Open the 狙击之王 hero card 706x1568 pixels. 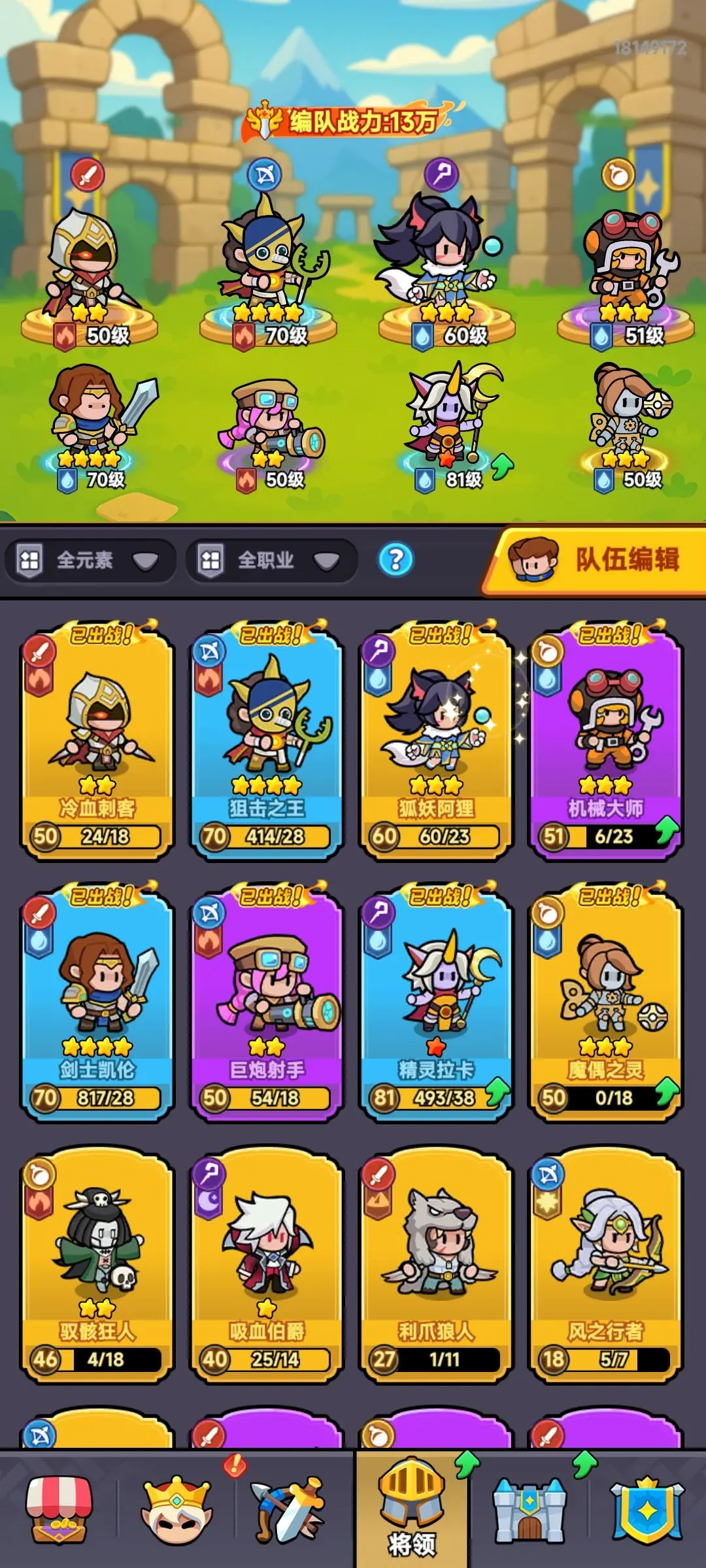[267, 742]
